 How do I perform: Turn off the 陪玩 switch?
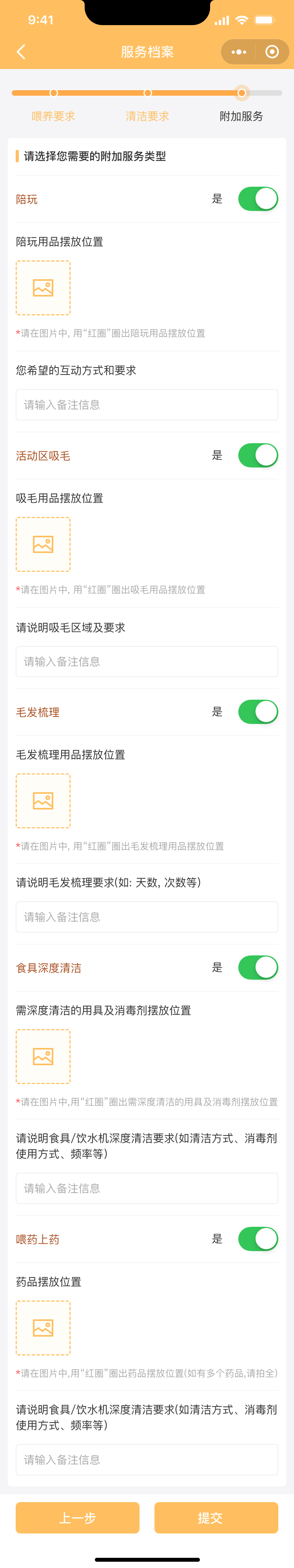[258, 199]
